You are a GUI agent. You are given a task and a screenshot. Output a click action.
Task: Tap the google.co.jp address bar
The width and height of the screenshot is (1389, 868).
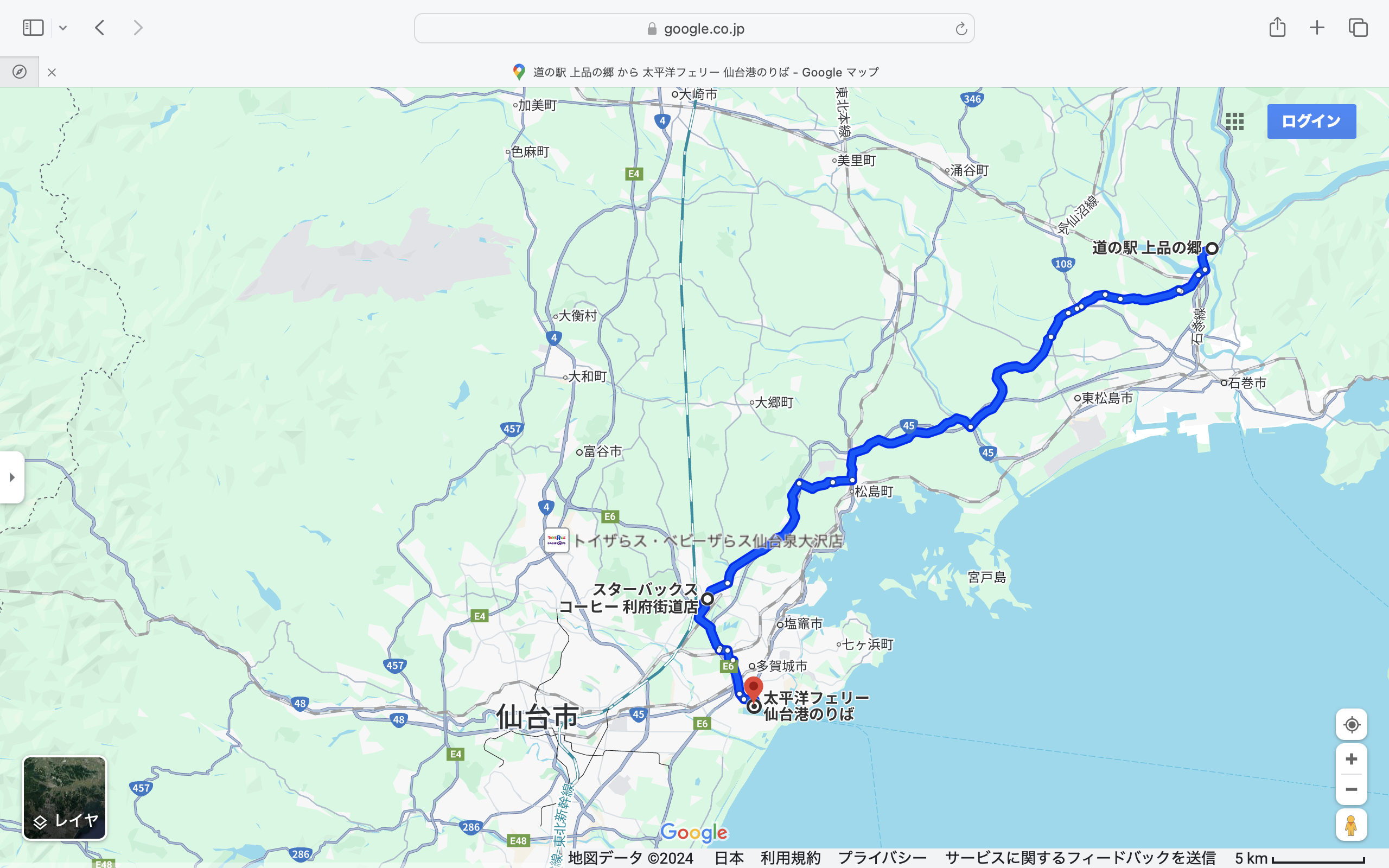click(x=693, y=28)
